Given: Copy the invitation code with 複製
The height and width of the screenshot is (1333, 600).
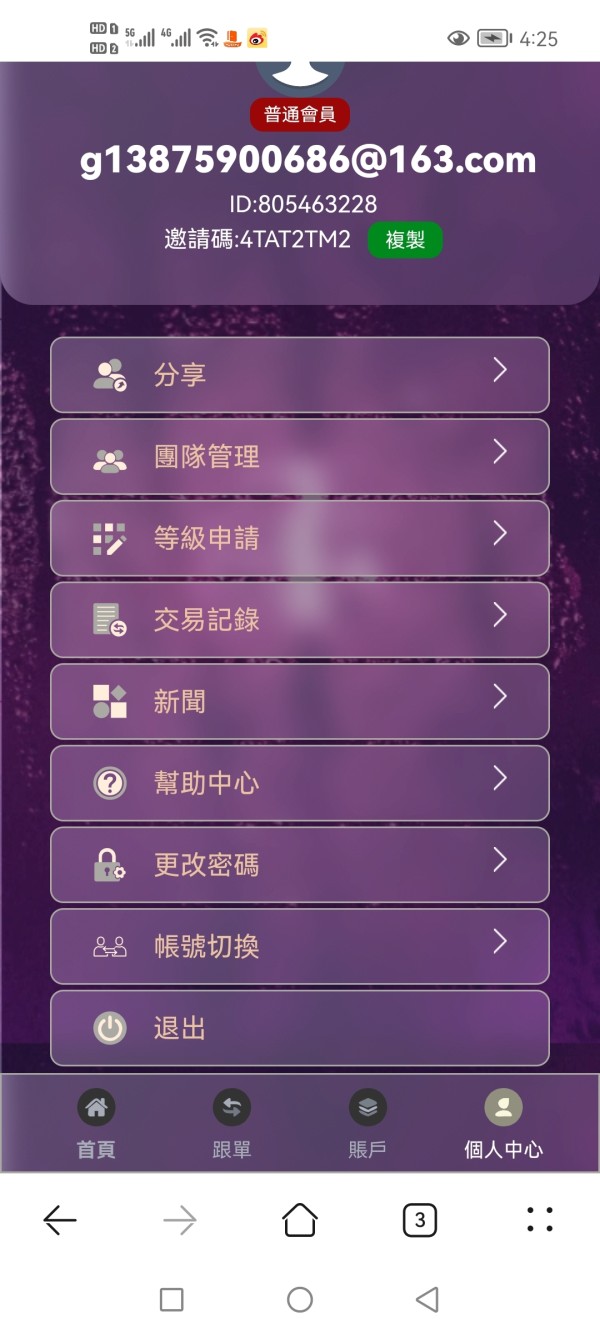Looking at the screenshot, I should pos(405,241).
